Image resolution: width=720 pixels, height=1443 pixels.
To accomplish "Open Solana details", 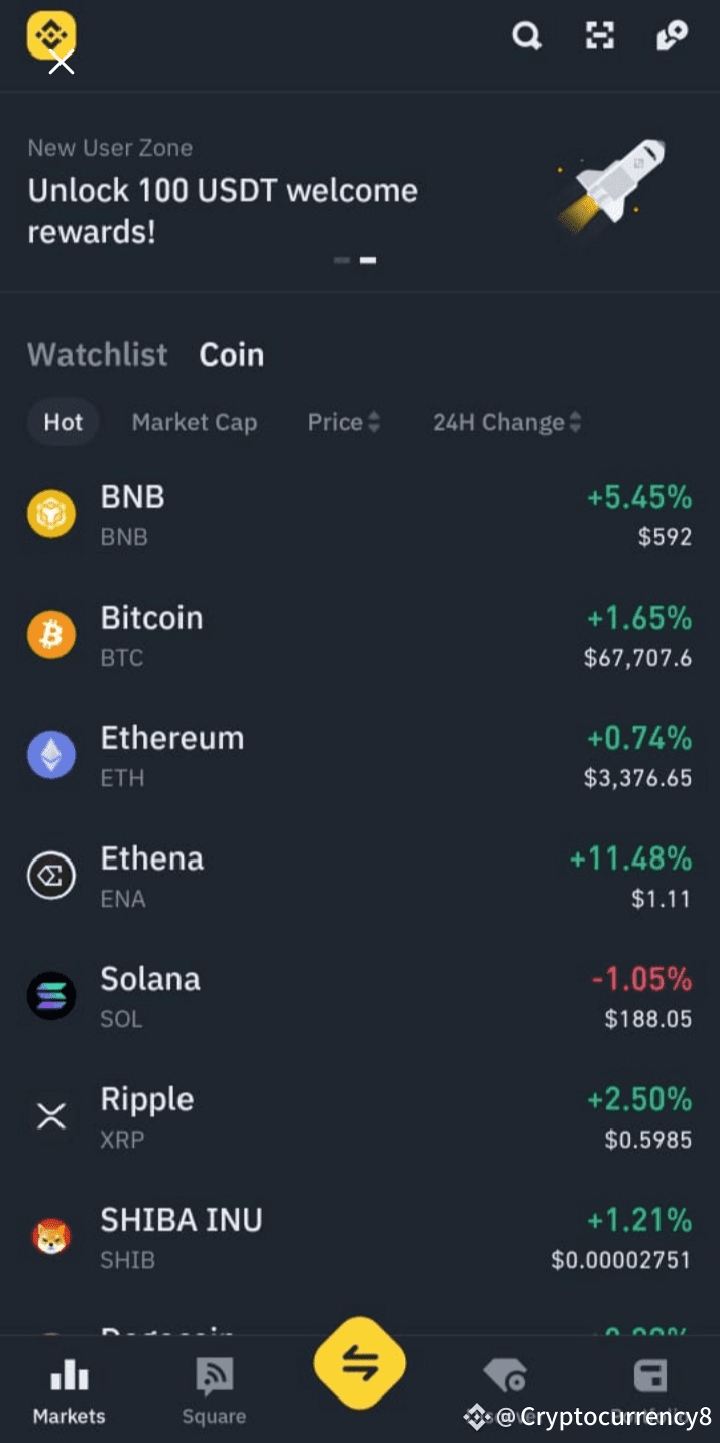I will pyautogui.click(x=360, y=997).
